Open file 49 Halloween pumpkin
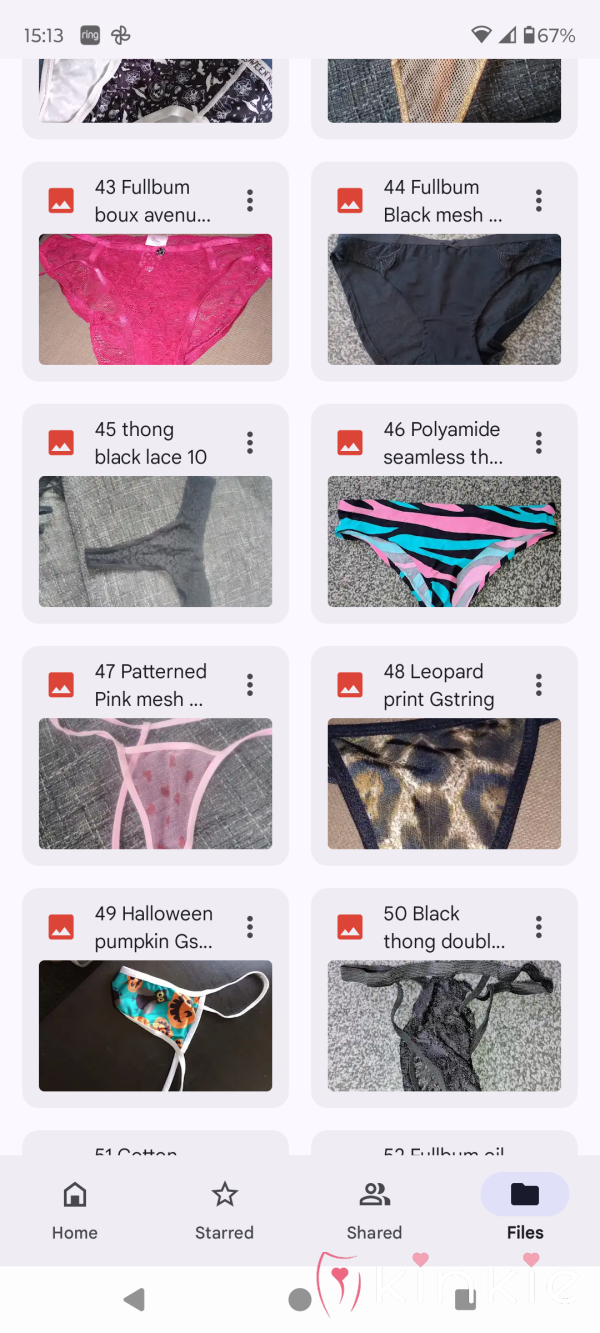Screen dimensions: 600x1333 (155, 1024)
